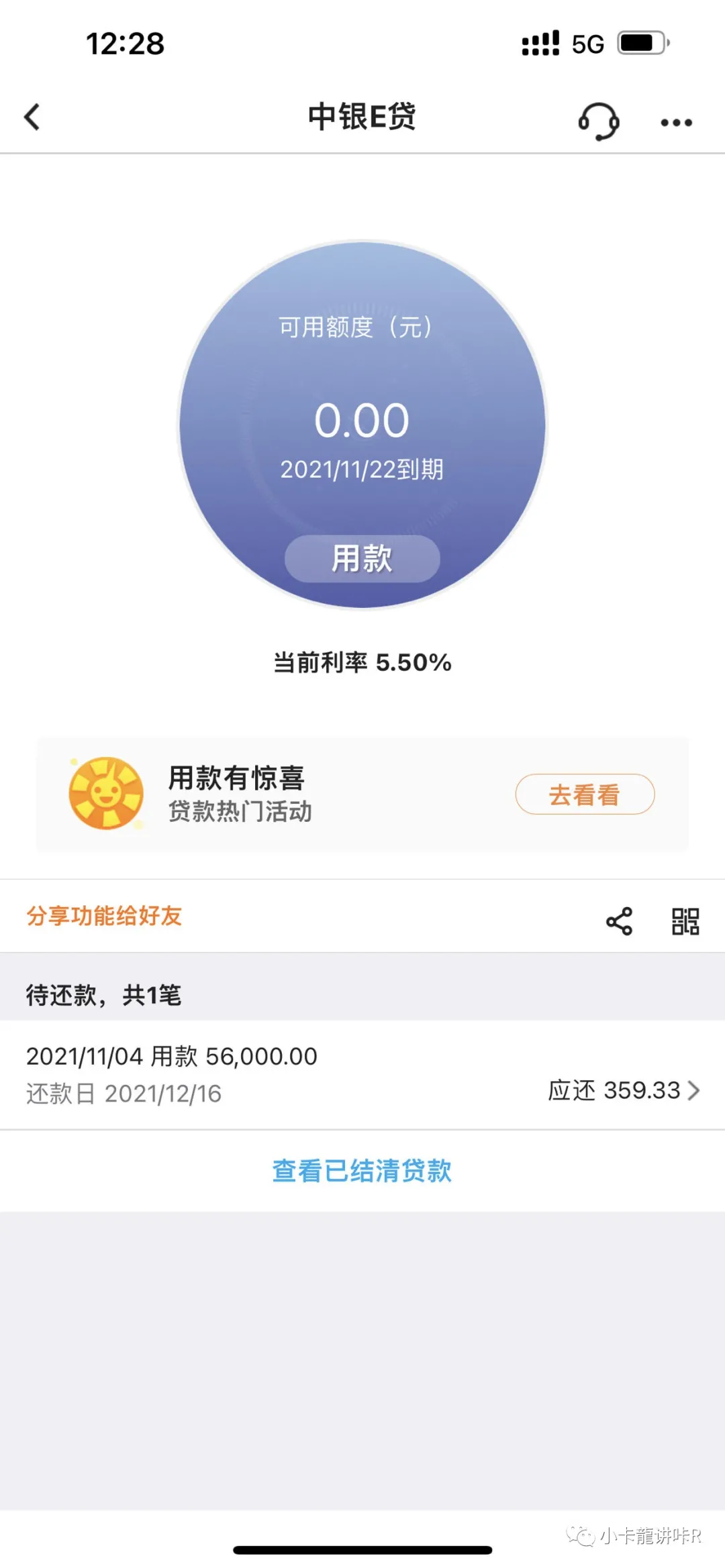Image resolution: width=725 pixels, height=1568 pixels.
Task: Tap the 分享功能给好友 link
Action: coord(104,917)
